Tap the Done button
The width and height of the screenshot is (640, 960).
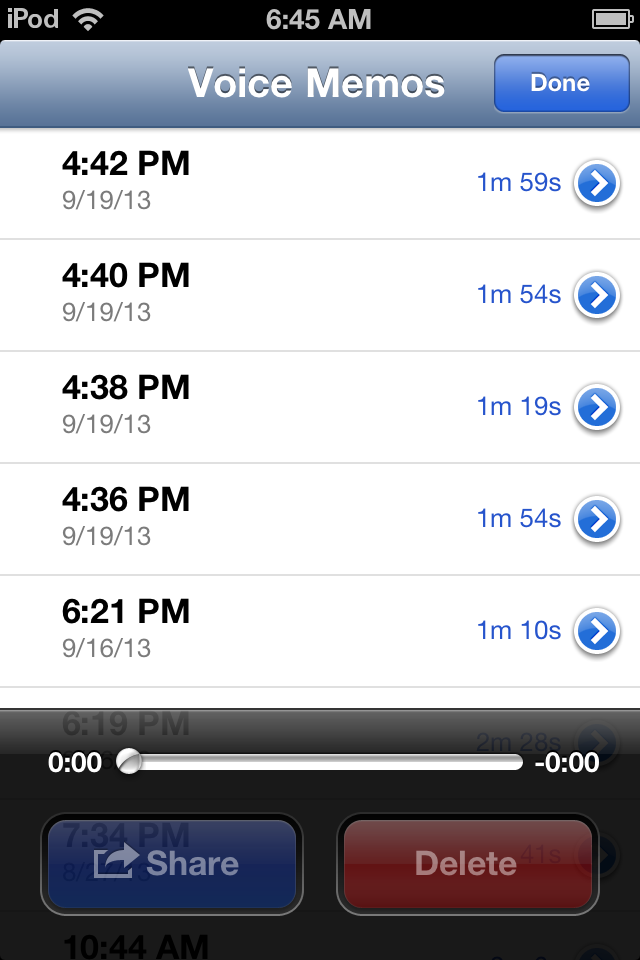(559, 83)
